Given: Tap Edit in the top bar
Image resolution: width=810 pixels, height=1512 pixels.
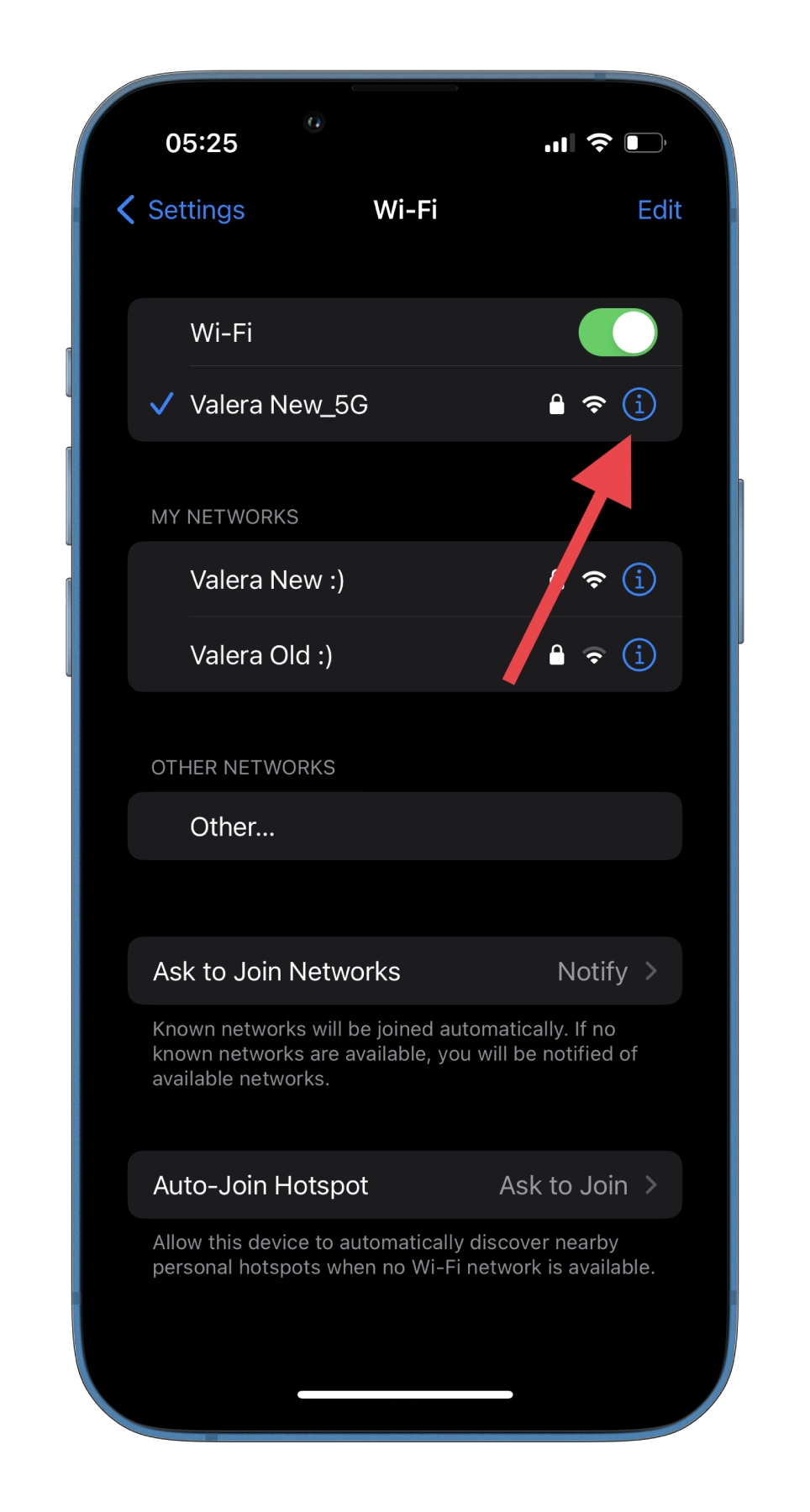Looking at the screenshot, I should click(x=659, y=210).
